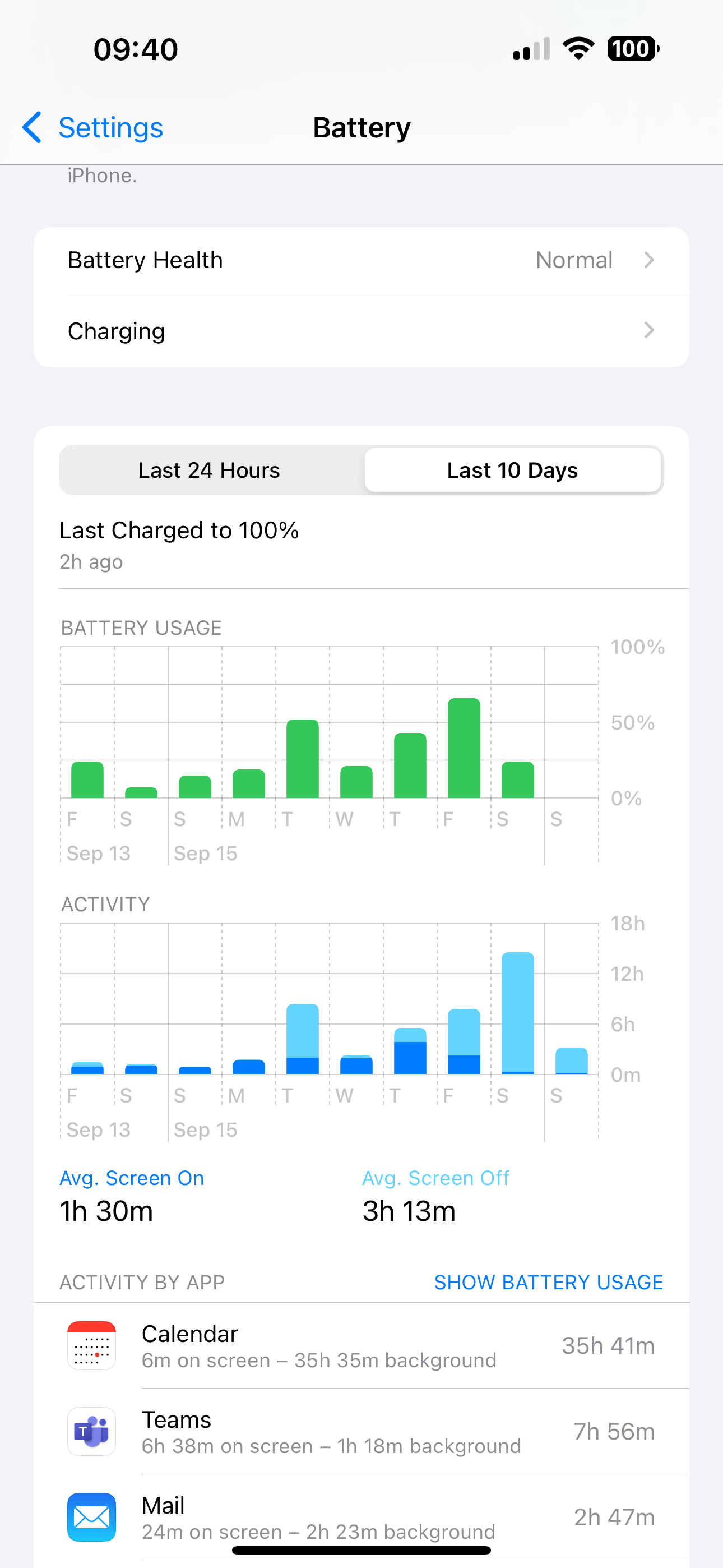Tap Show Battery Usage link
Viewport: 723px width, 1568px height.
(x=548, y=1283)
